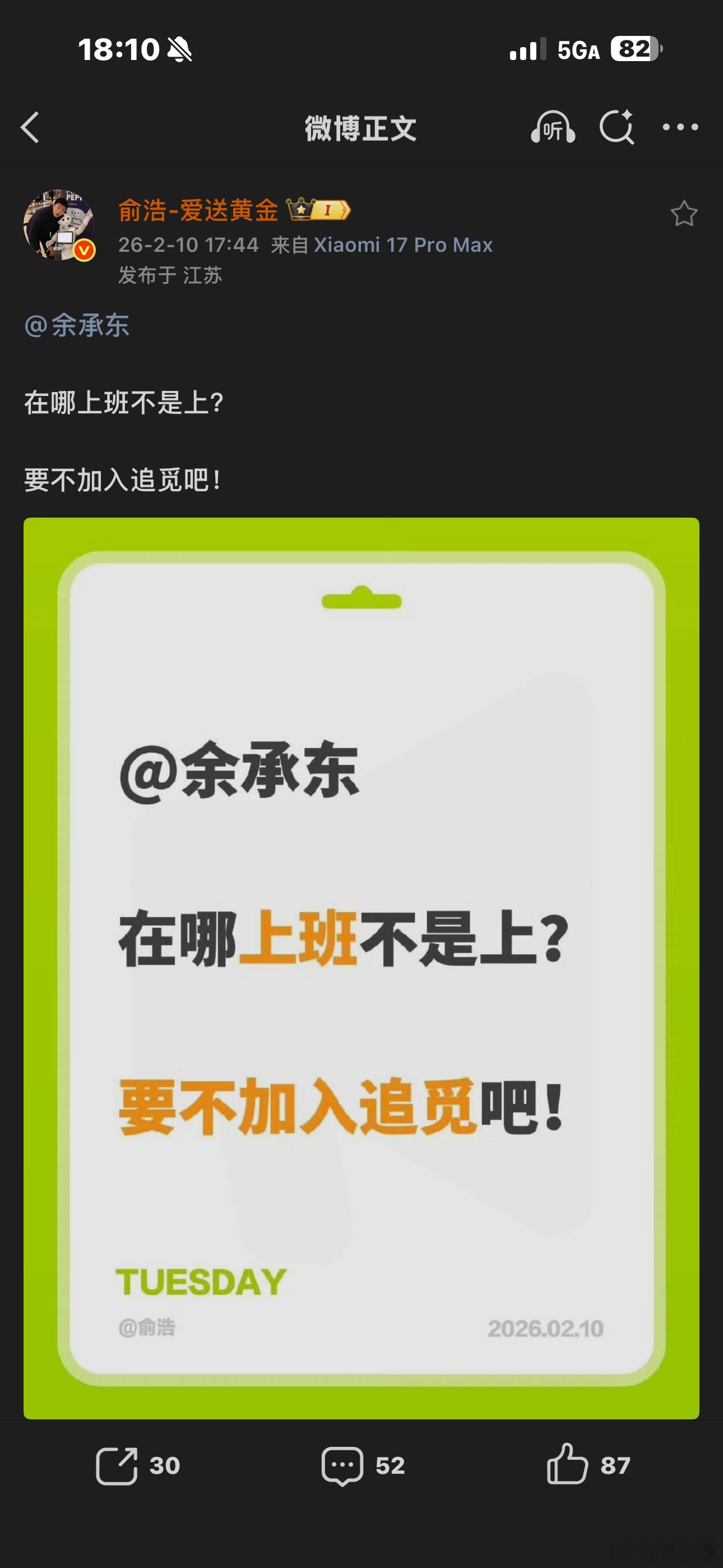Open the @余承东 profile link
723x1568 pixels.
click(x=79, y=327)
